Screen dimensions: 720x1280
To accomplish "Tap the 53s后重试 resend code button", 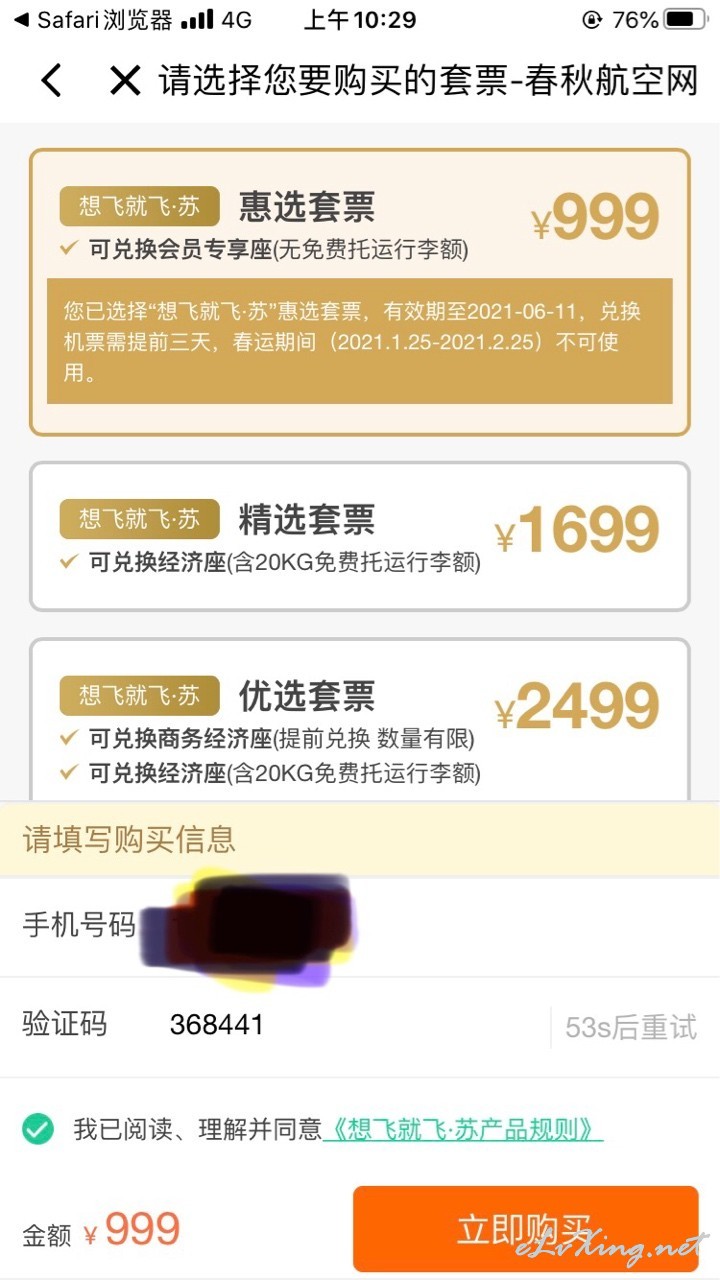I will click(x=631, y=1027).
